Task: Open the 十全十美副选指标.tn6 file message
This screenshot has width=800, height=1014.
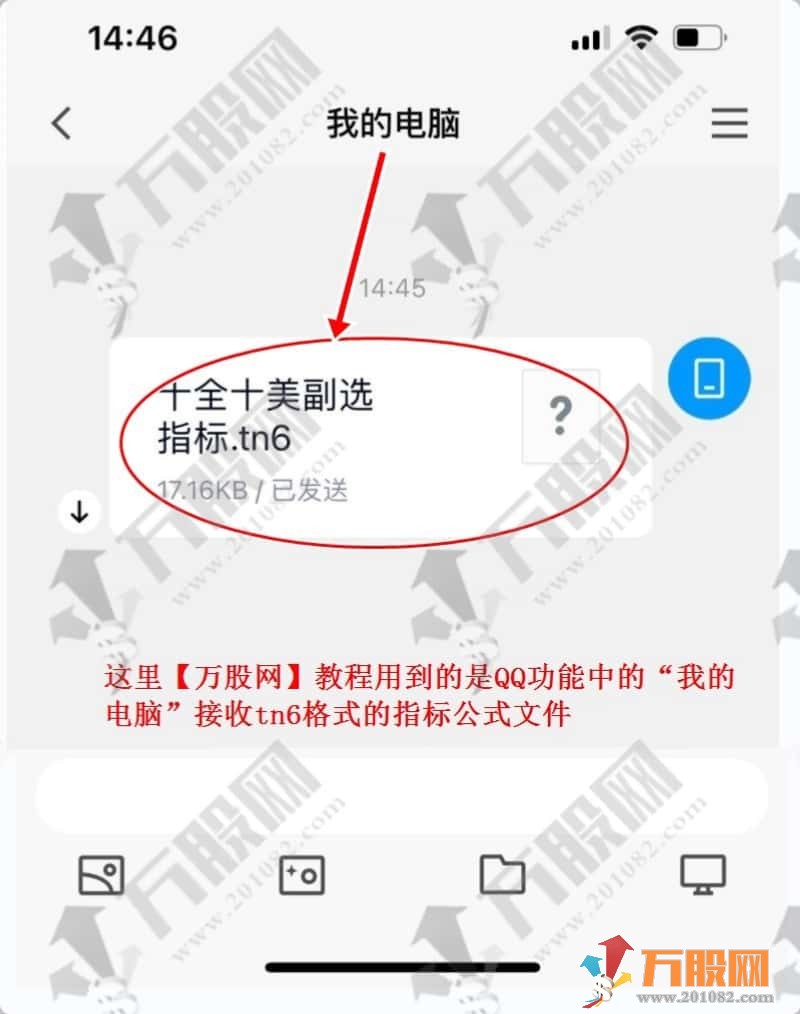Action: pos(378,437)
